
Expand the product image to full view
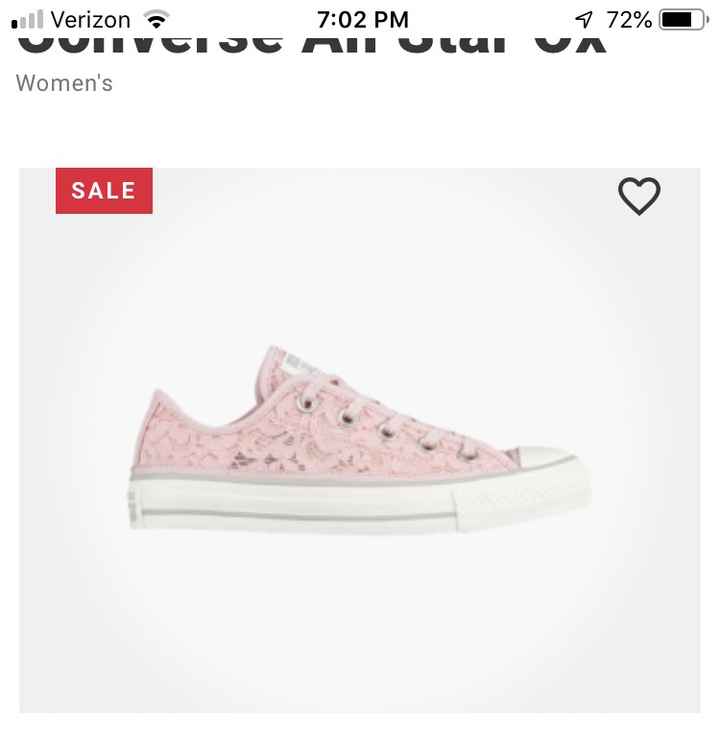click(x=360, y=440)
